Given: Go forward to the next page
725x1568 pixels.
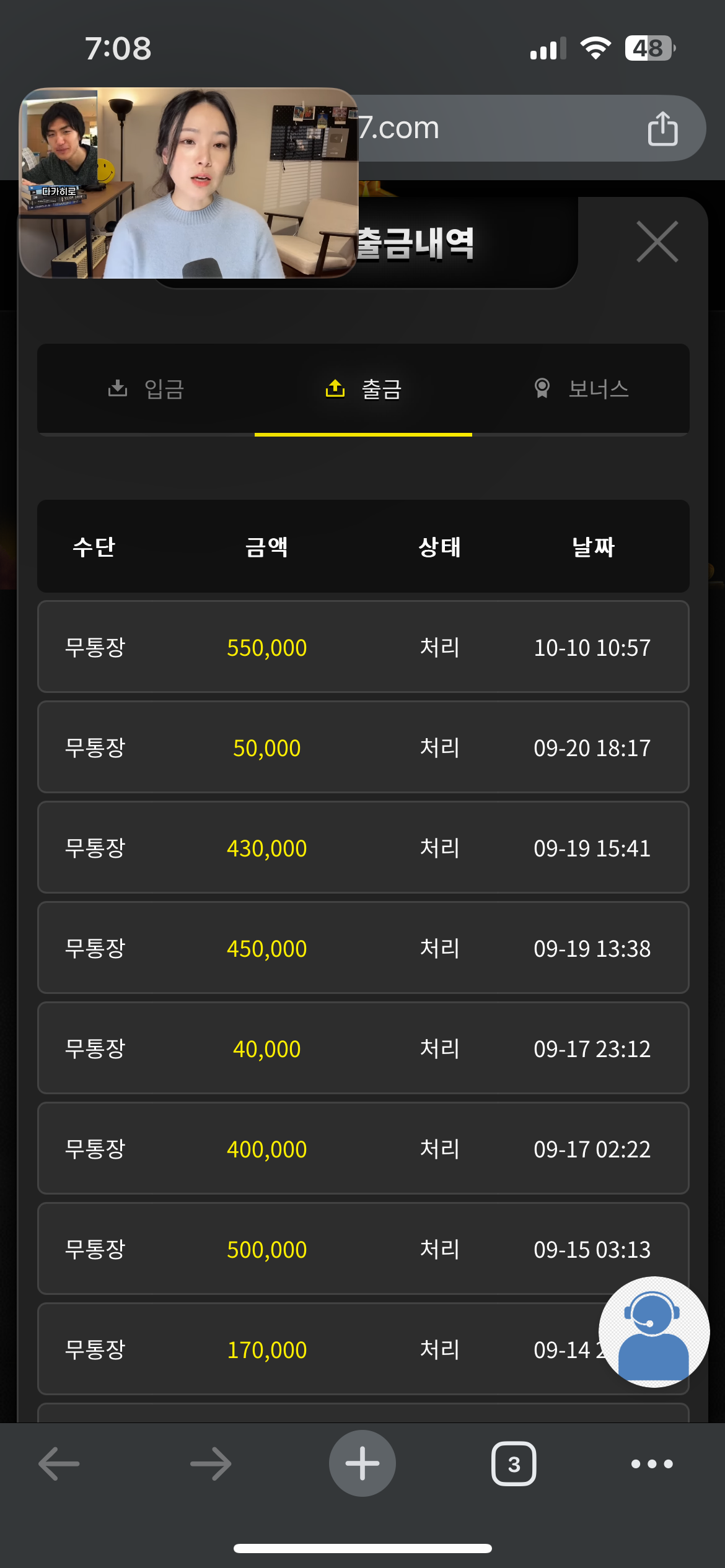Looking at the screenshot, I should click(x=211, y=1464).
